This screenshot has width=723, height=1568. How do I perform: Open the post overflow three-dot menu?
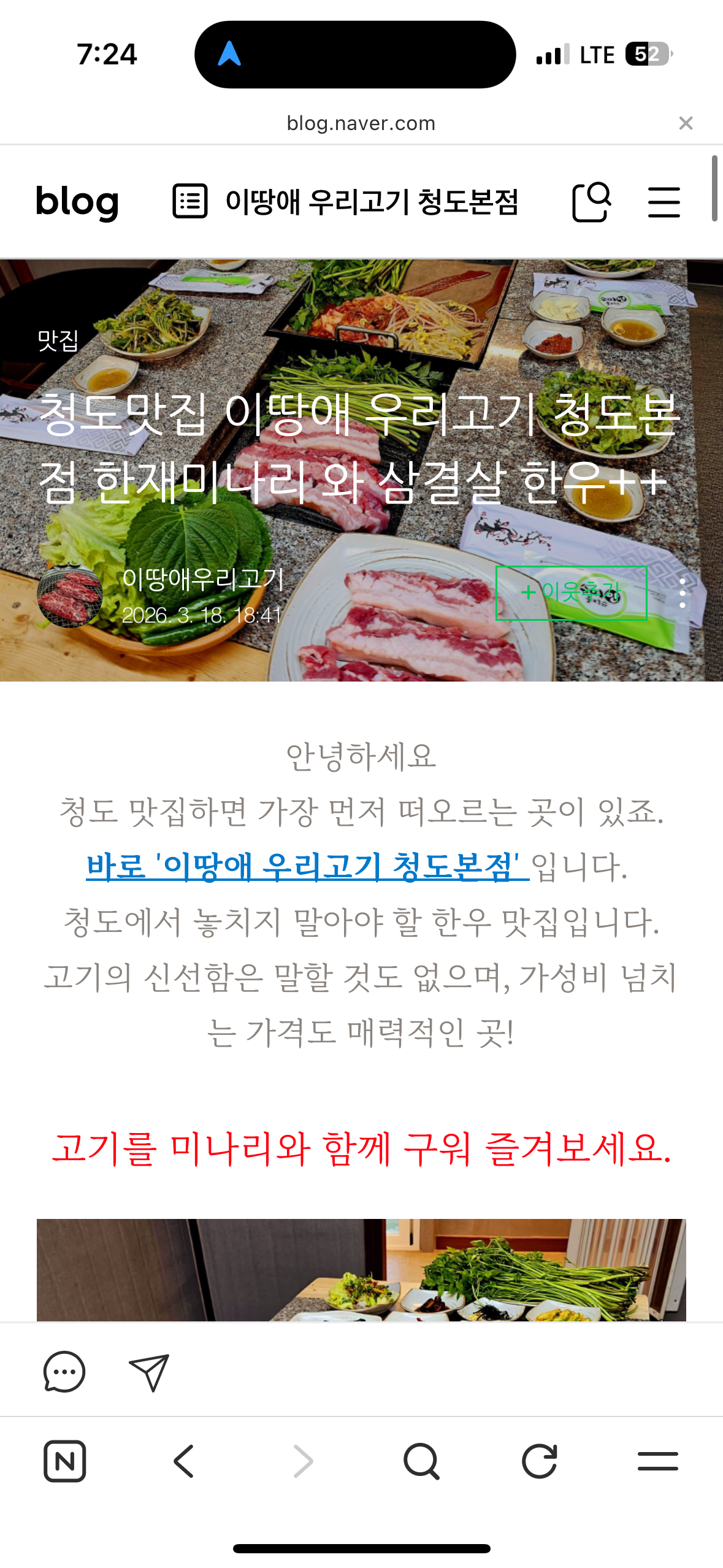click(x=682, y=593)
